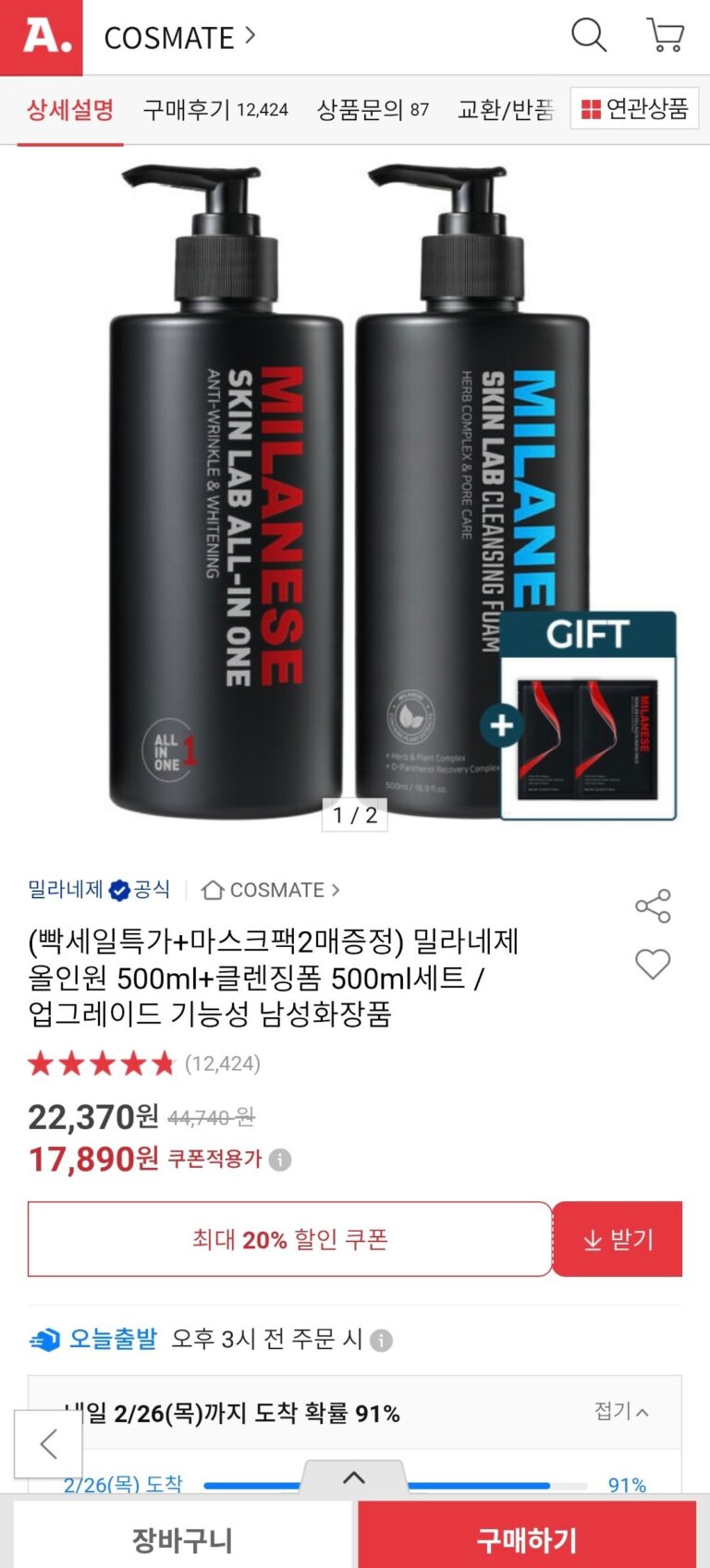Open the search icon
710x1568 pixels.
(588, 36)
